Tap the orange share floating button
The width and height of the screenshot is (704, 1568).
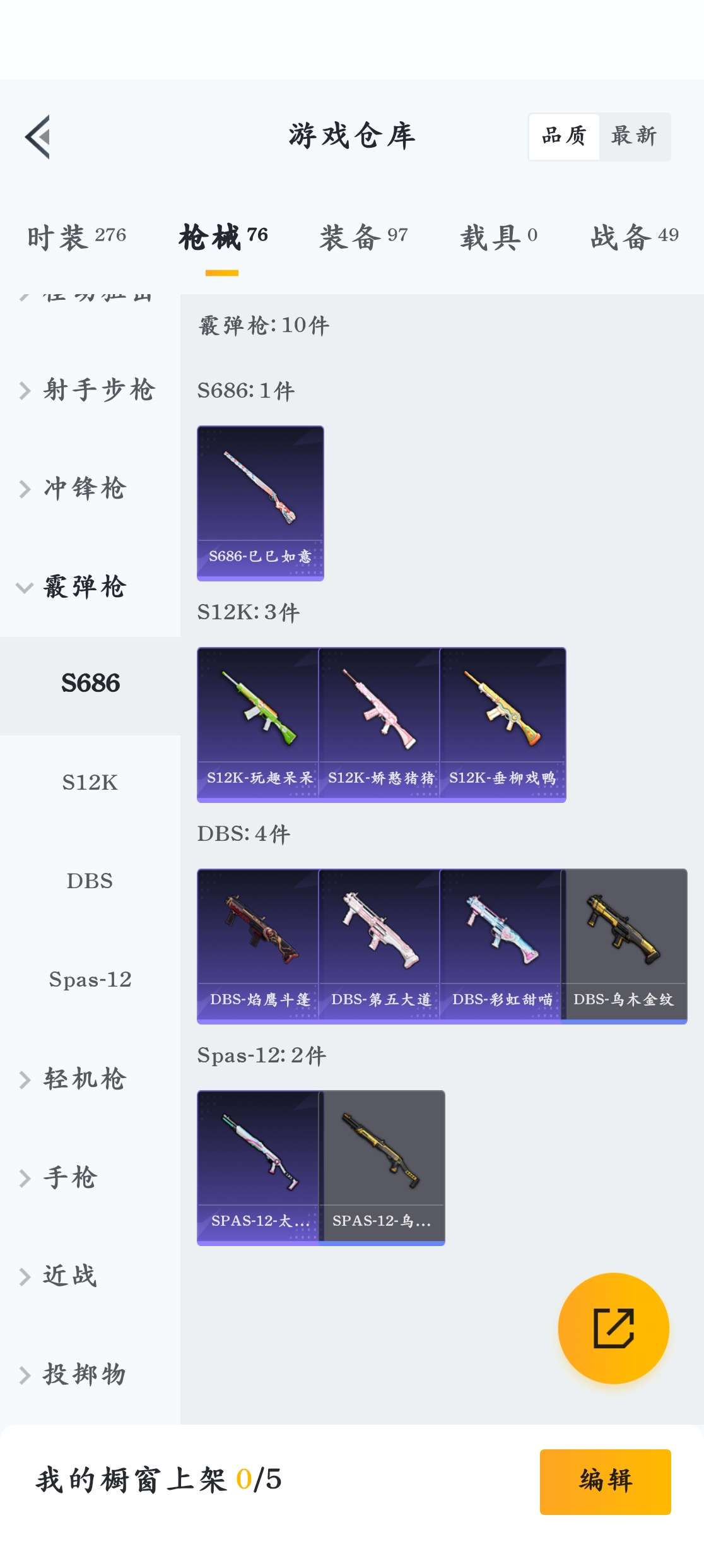point(613,1328)
